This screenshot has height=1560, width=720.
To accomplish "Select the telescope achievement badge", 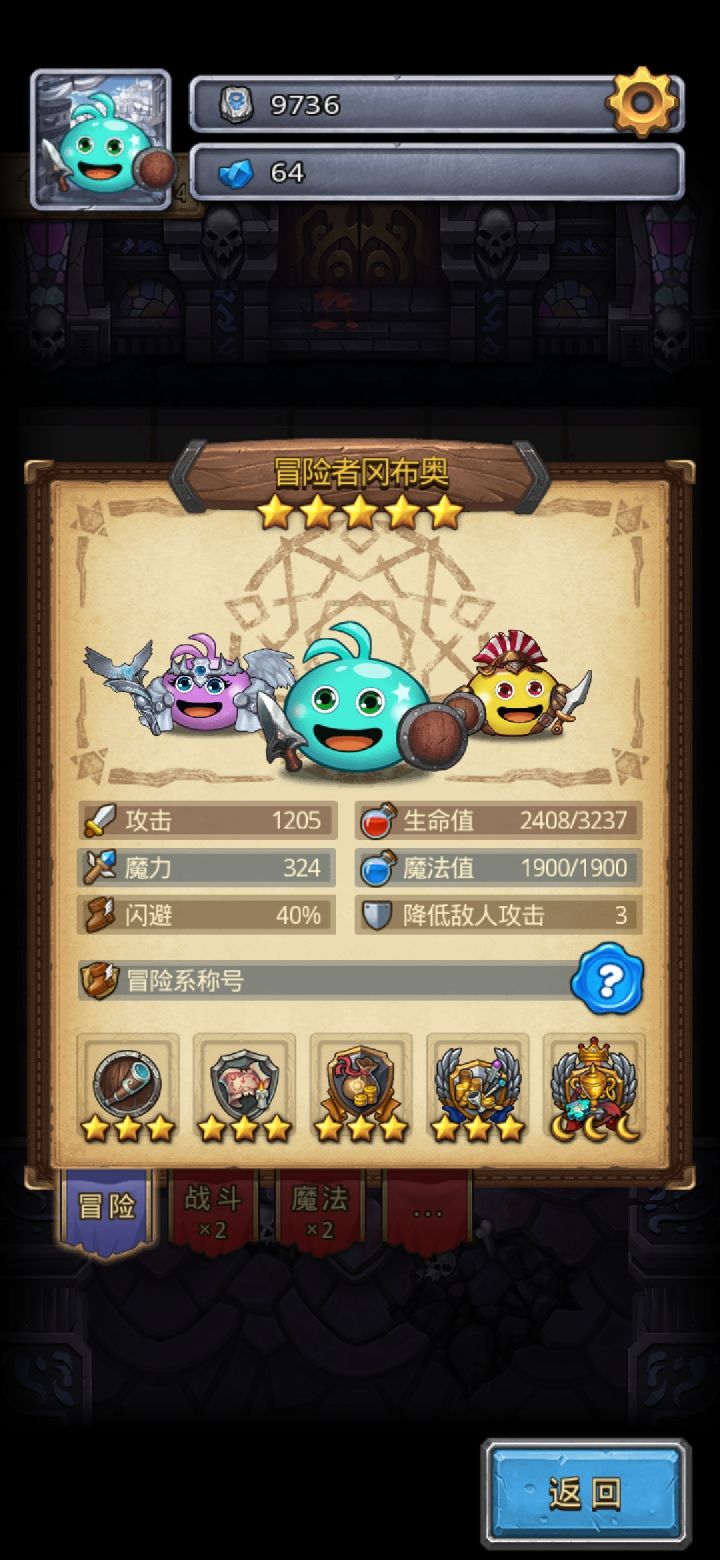I will pos(128,1083).
